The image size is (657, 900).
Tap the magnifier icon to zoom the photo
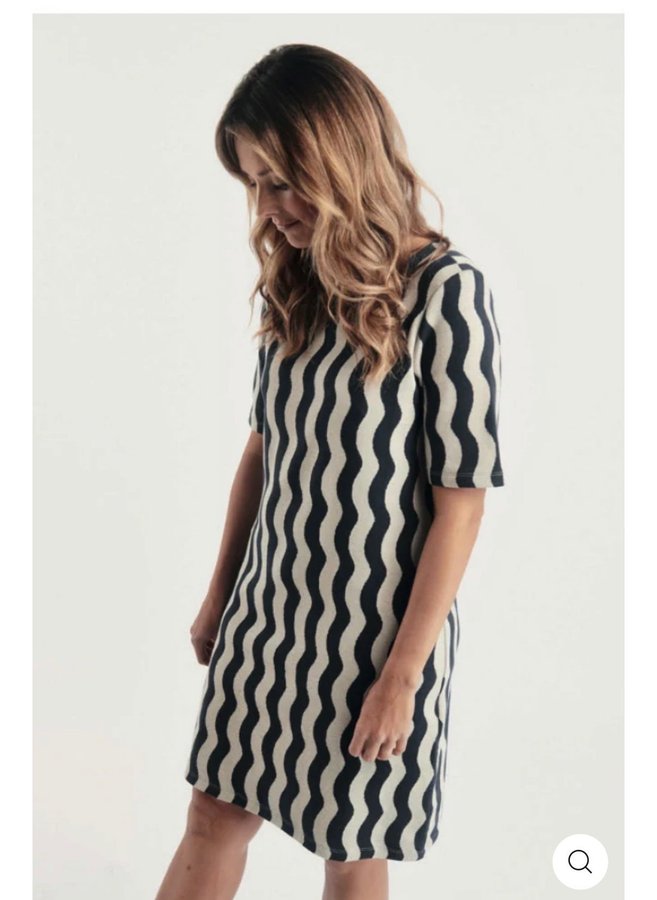[580, 861]
